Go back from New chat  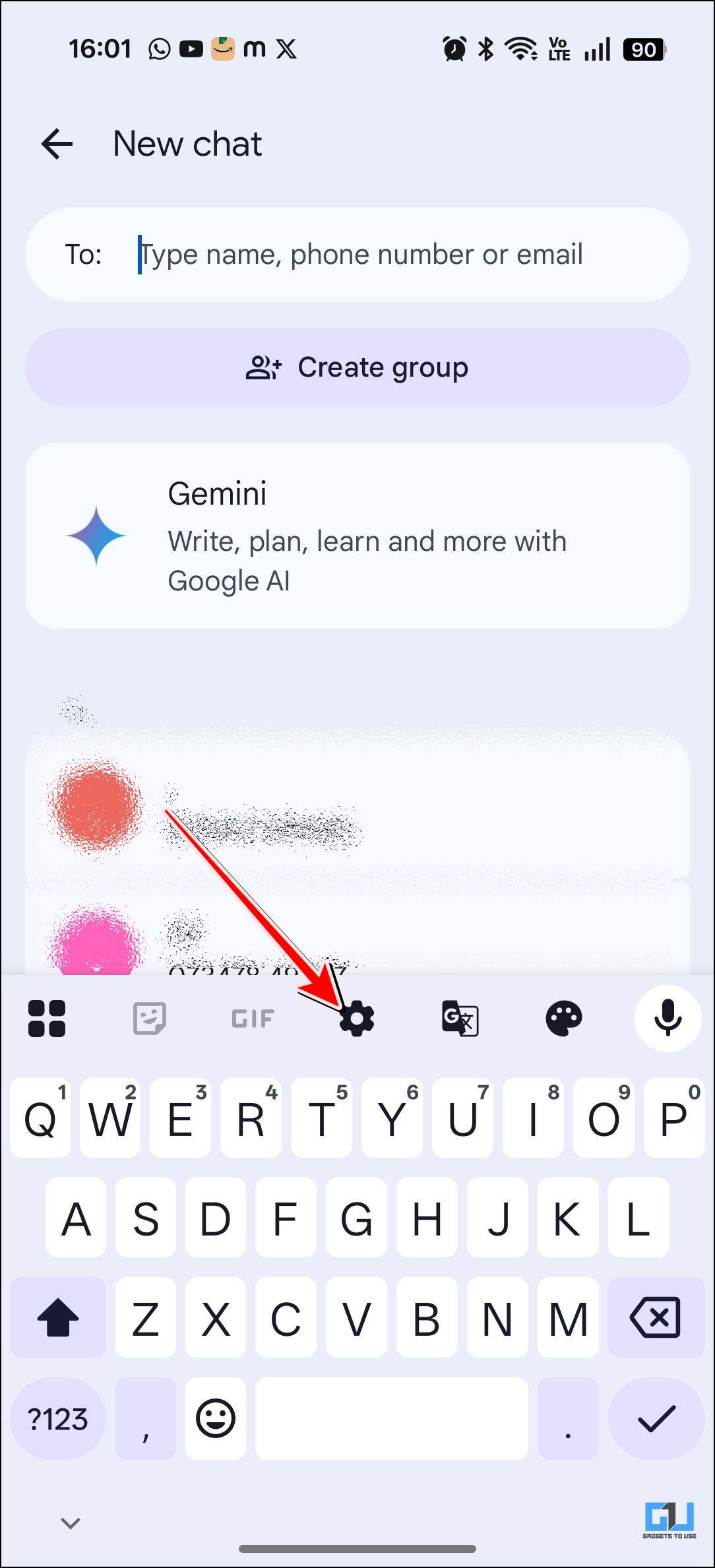(x=57, y=144)
